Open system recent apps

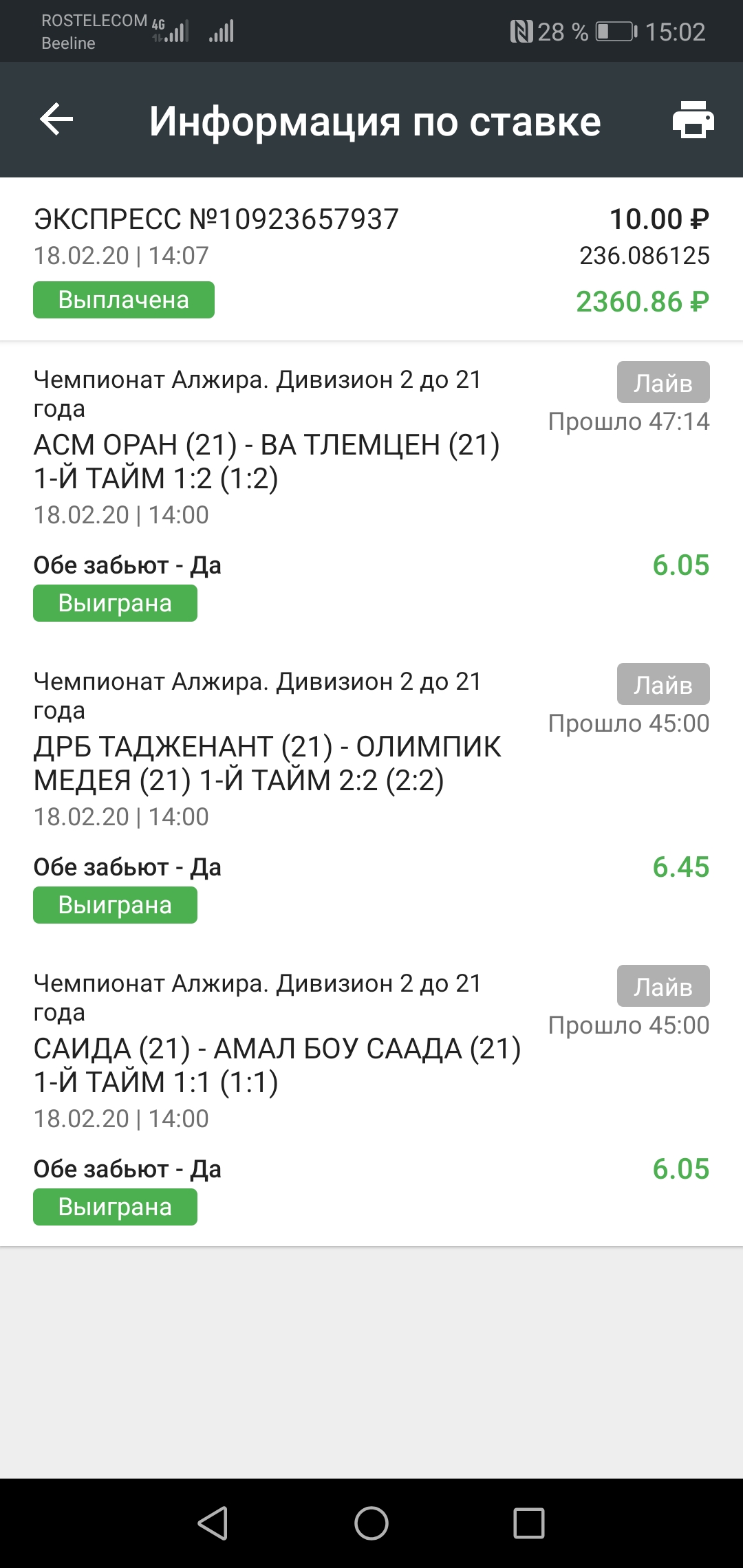click(x=529, y=1523)
